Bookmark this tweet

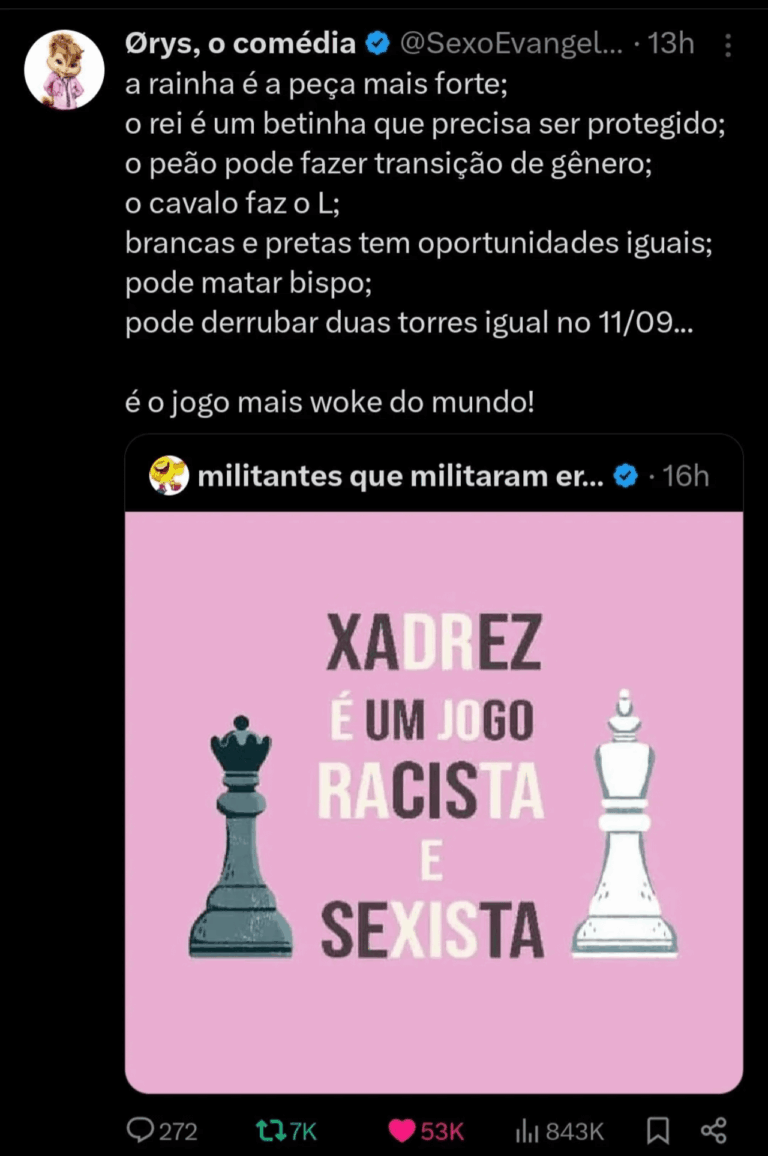pyautogui.click(x=658, y=1131)
